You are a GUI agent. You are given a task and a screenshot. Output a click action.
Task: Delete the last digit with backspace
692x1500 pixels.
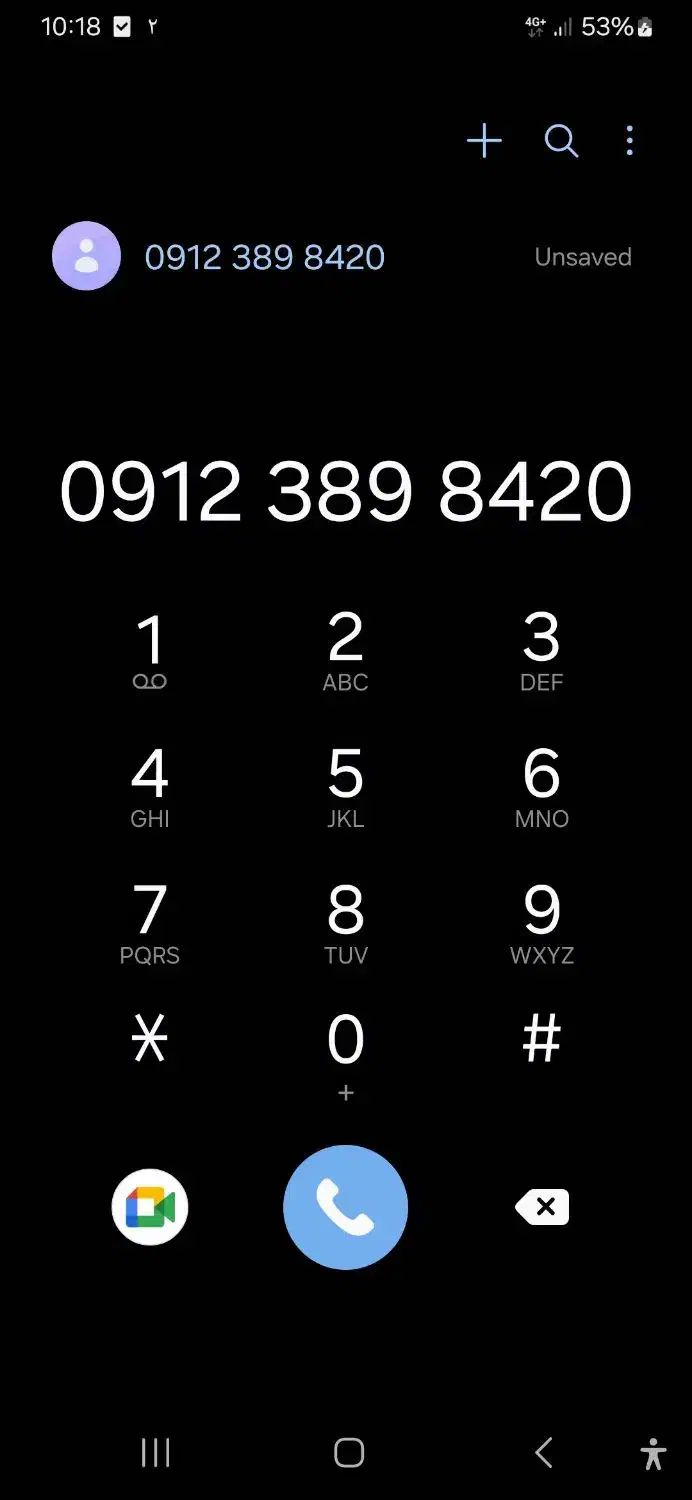(x=542, y=1208)
